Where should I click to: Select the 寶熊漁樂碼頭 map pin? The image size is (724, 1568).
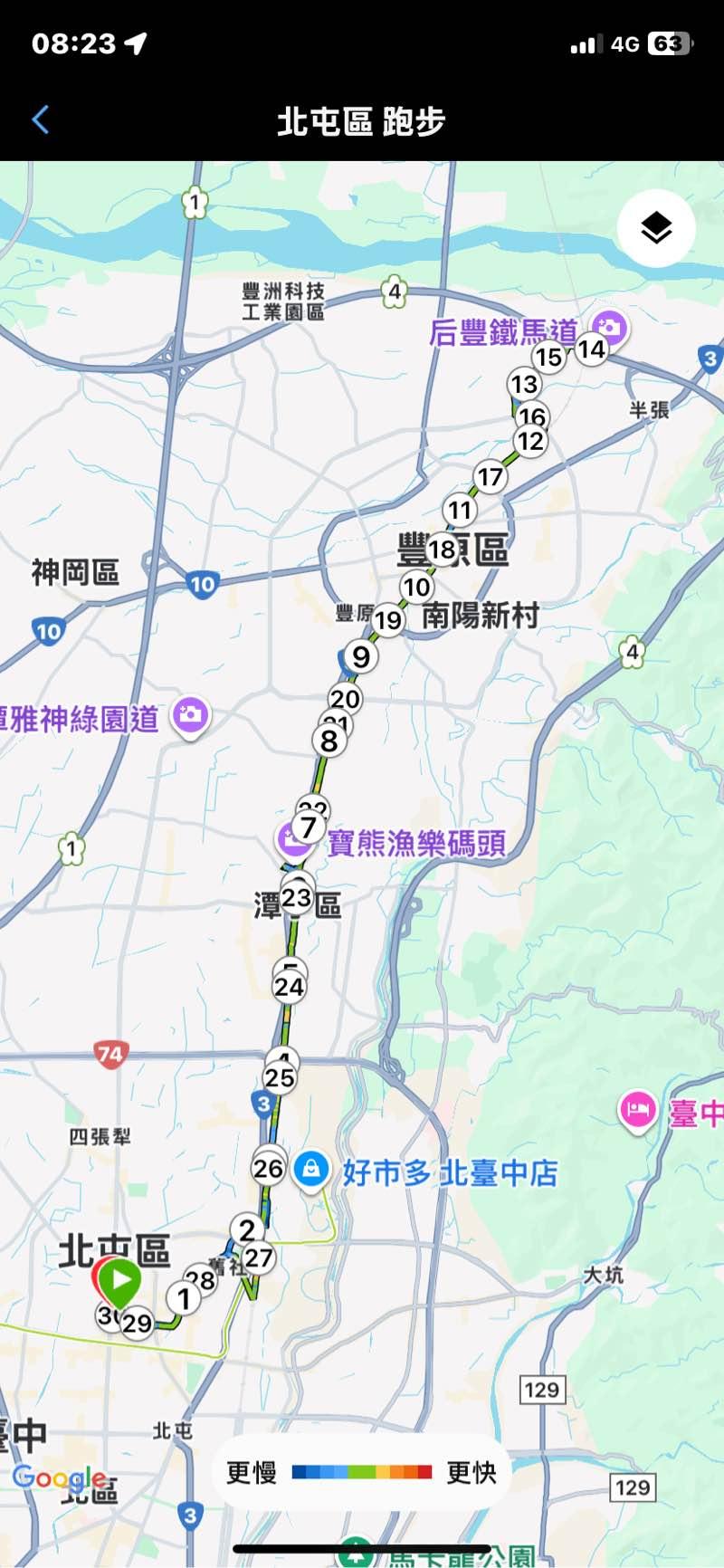tap(292, 840)
